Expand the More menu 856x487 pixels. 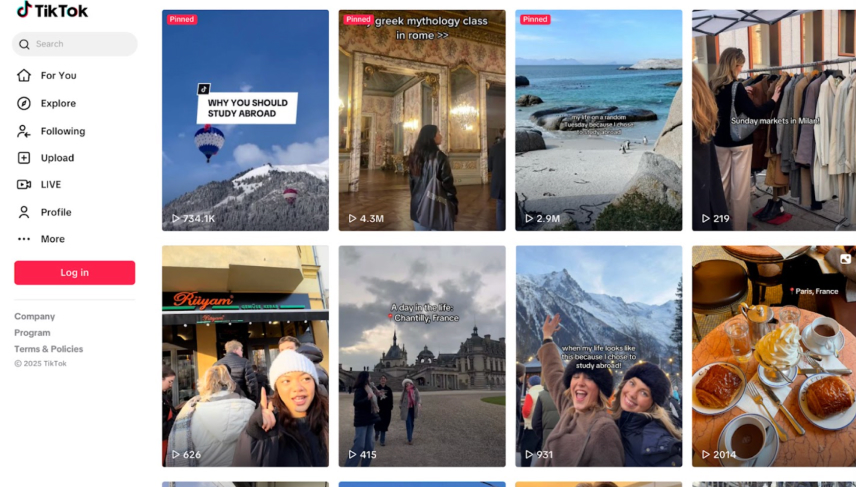[x=52, y=239]
